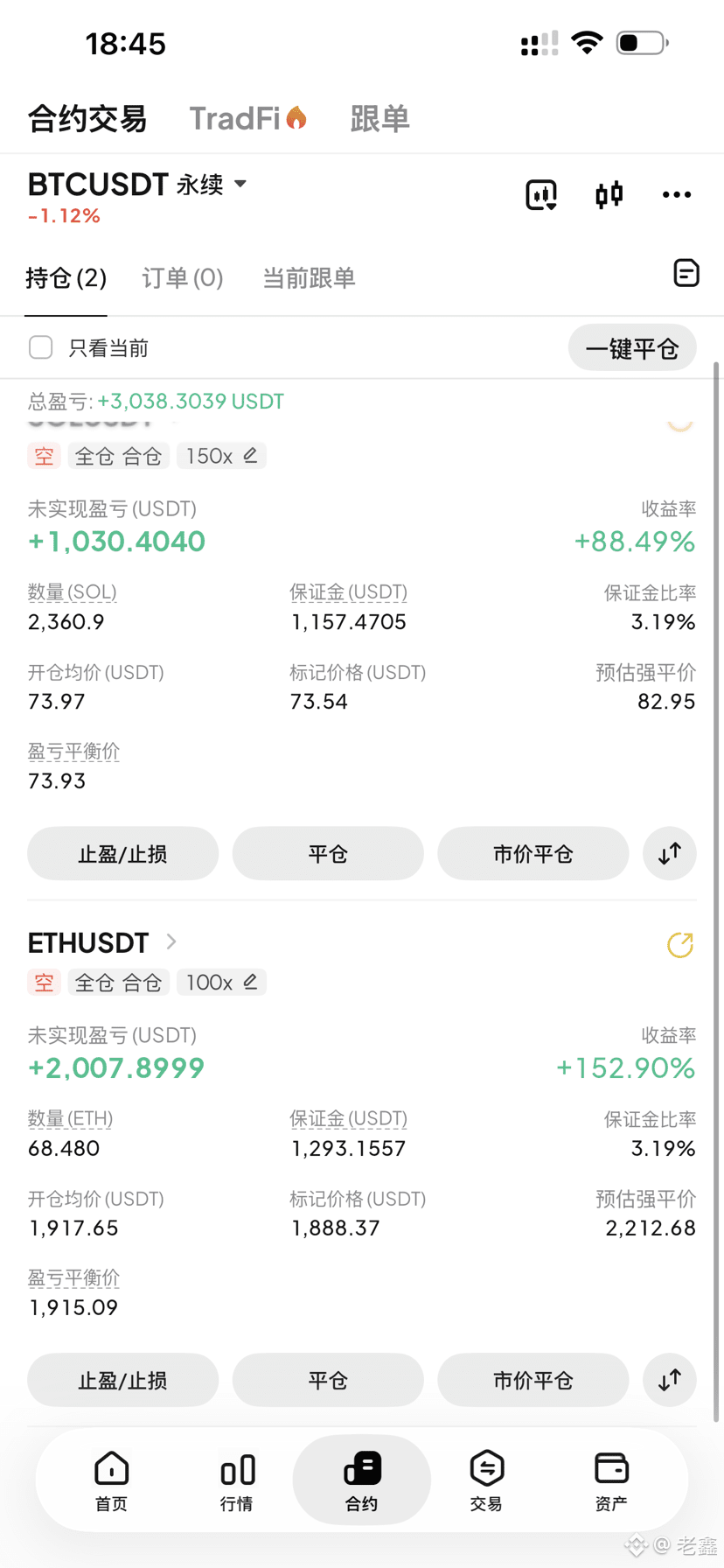Switch to the 当前跟单 tab
The image size is (724, 1568).
(309, 278)
